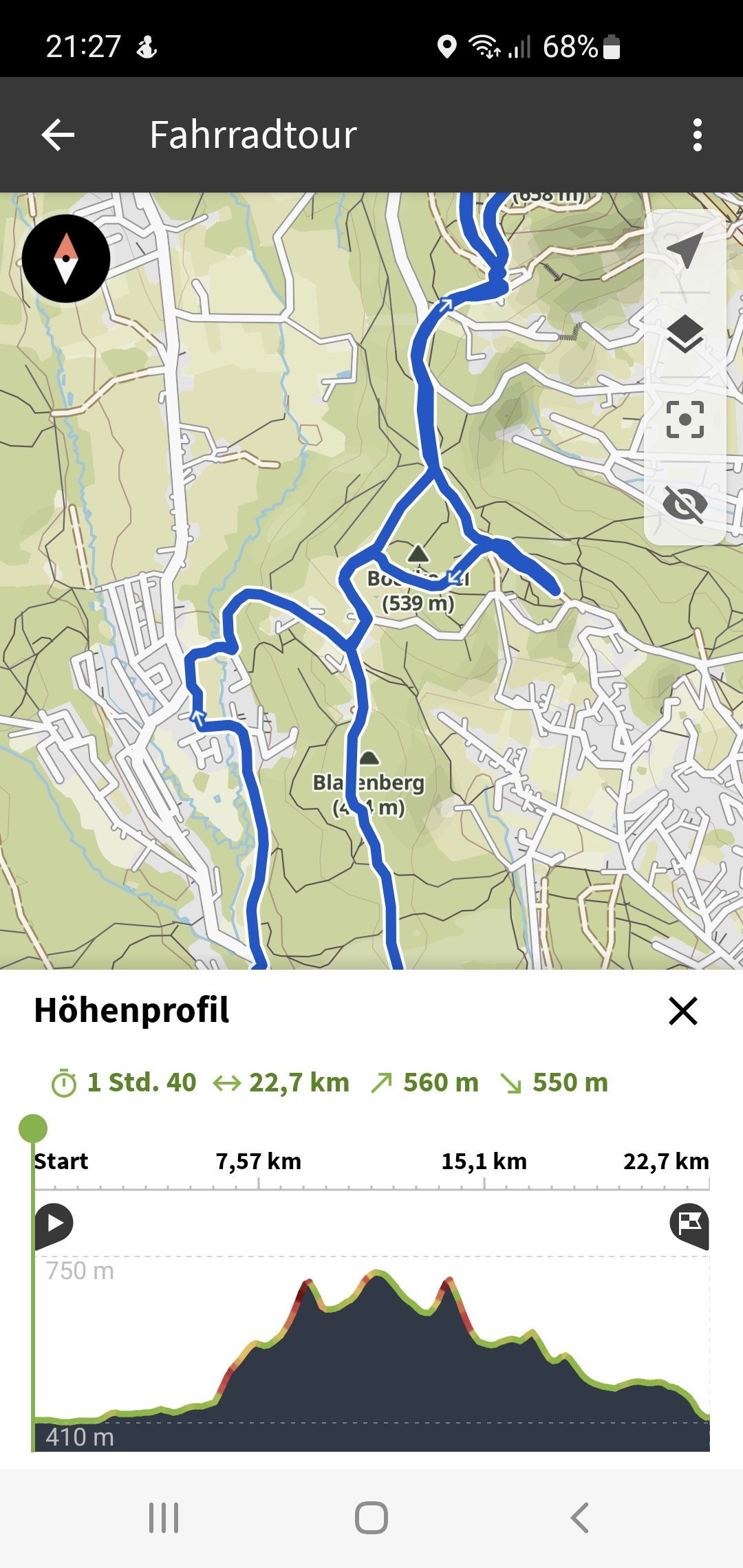Go back from the Fahrradtour screen
743x1568 pixels.
tap(58, 135)
